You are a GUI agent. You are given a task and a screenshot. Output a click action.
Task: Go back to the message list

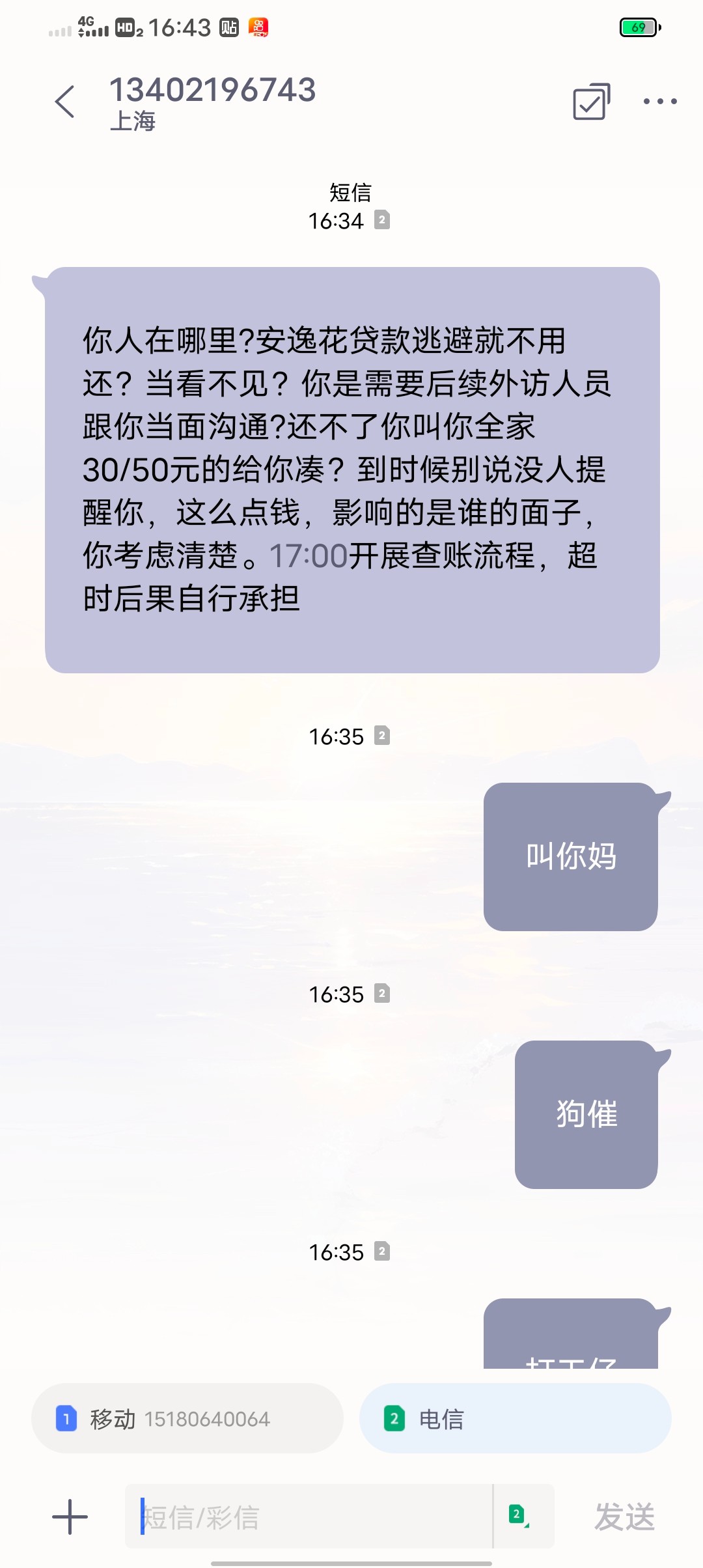pos(64,102)
